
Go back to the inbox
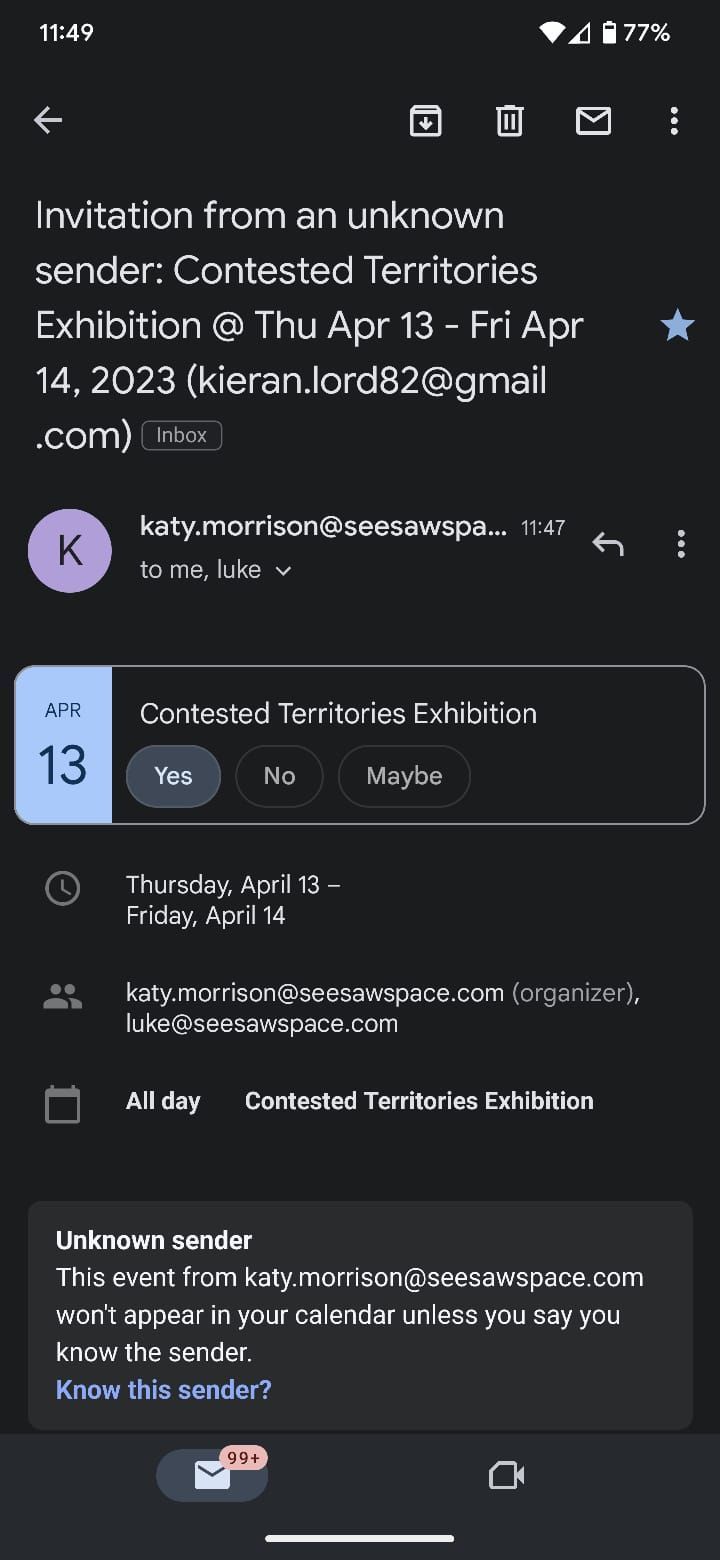point(47,121)
